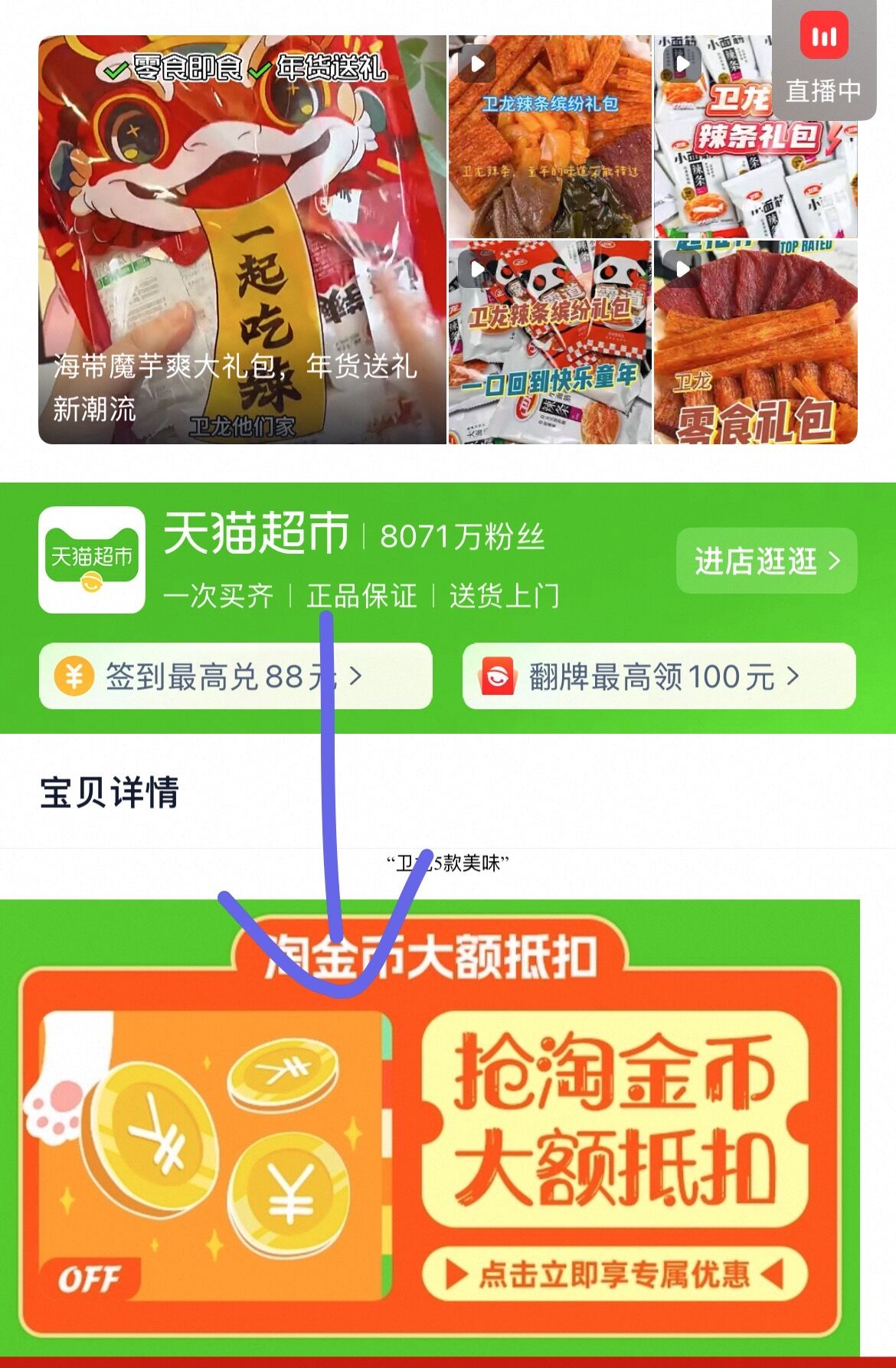
Task: Open the 天猫超市 store logo
Action: click(91, 559)
